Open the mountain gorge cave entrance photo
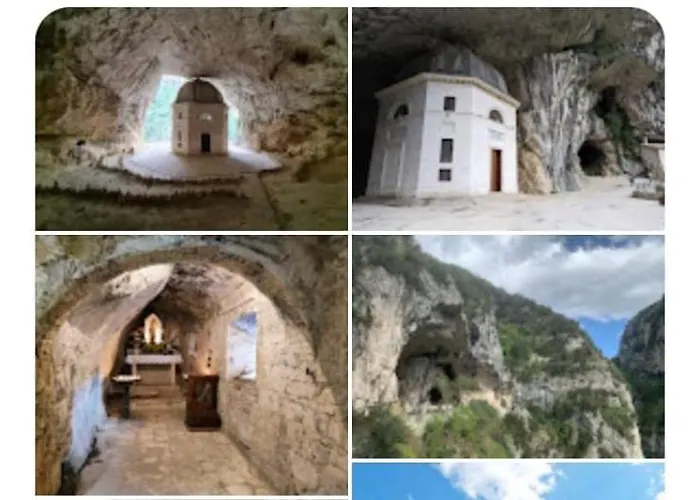Viewport: 700px width, 500px height. click(x=508, y=347)
